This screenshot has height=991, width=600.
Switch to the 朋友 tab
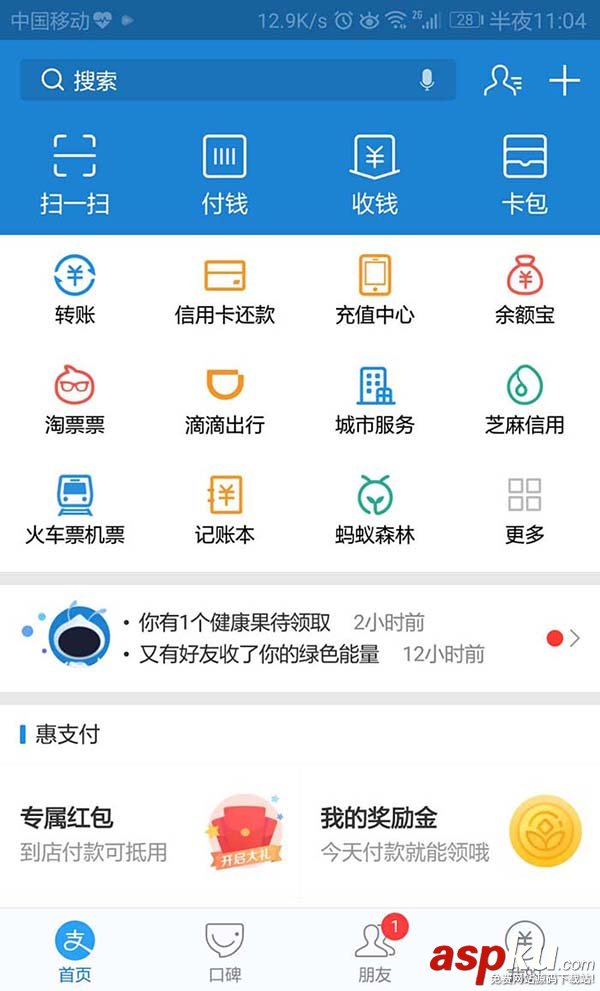tap(375, 953)
